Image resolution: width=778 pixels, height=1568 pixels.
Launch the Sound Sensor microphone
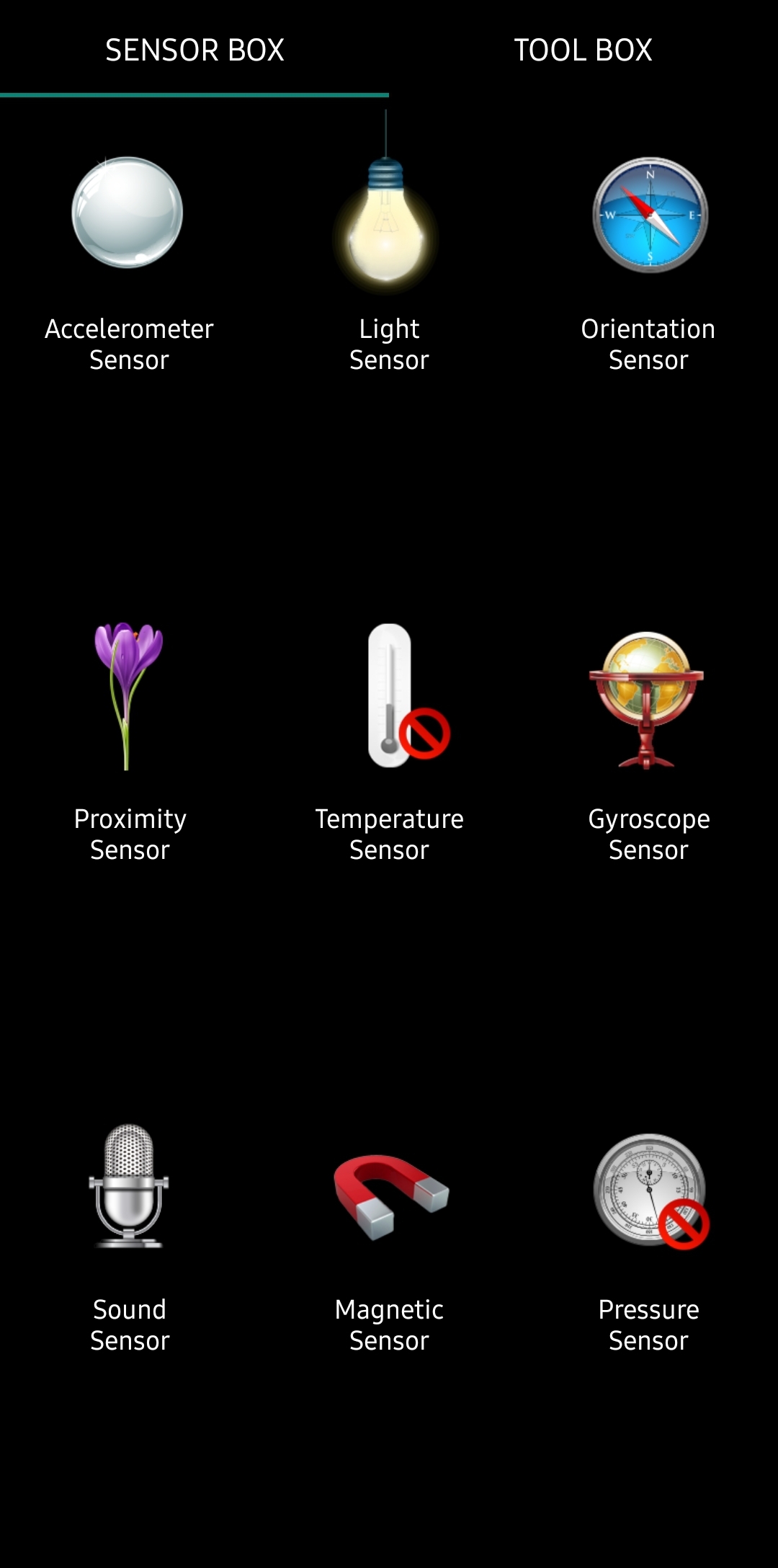coord(128,1186)
